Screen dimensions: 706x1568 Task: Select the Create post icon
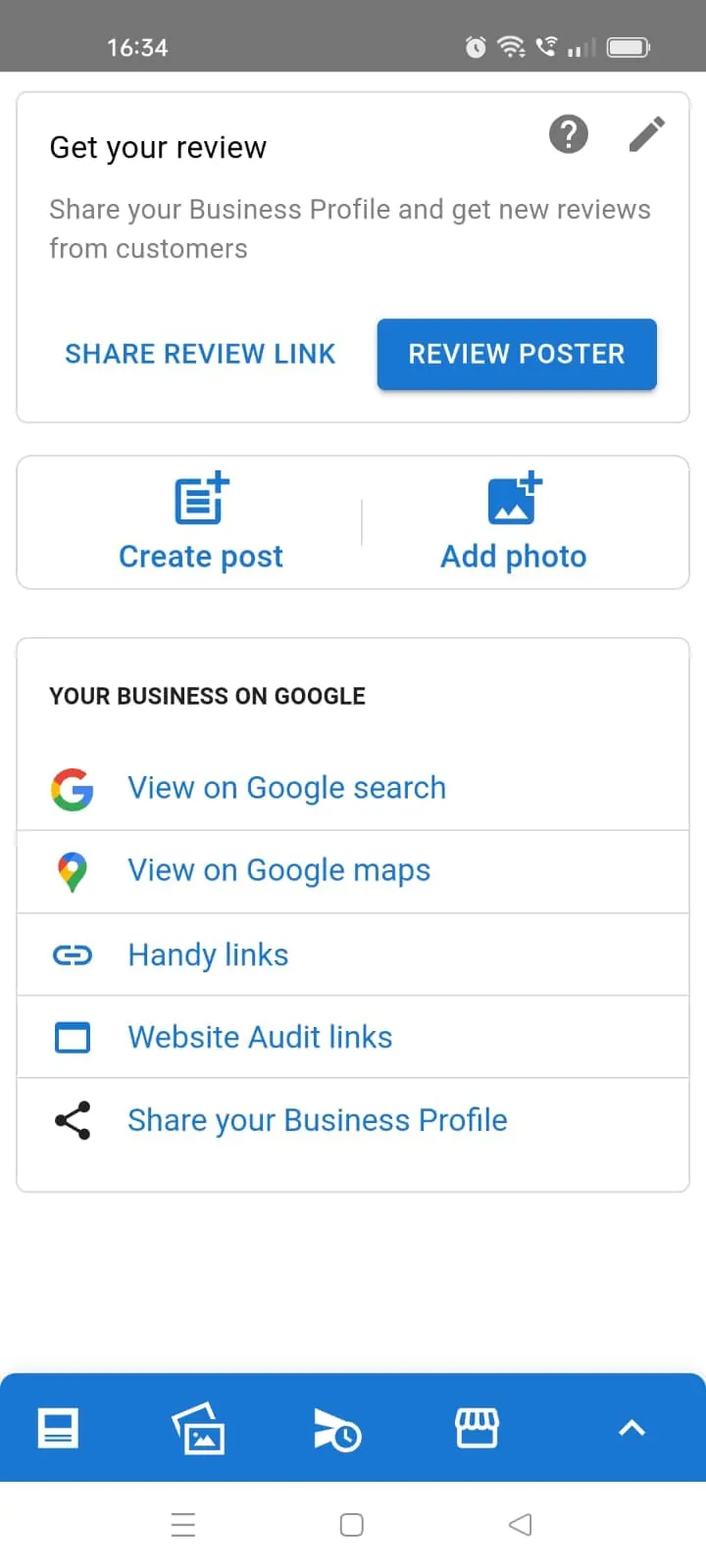200,499
